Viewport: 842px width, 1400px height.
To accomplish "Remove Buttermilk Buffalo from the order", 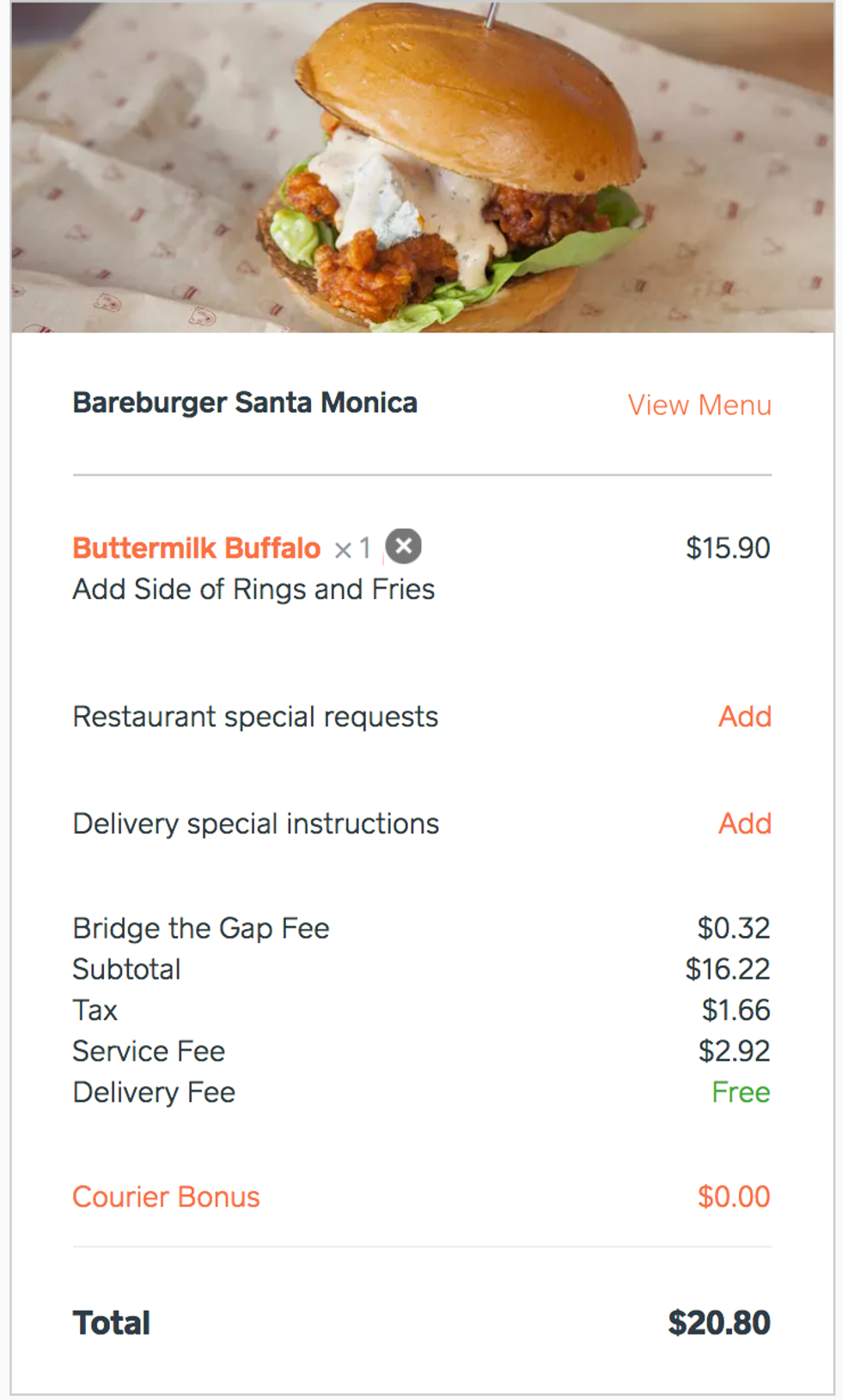I will tap(403, 547).
